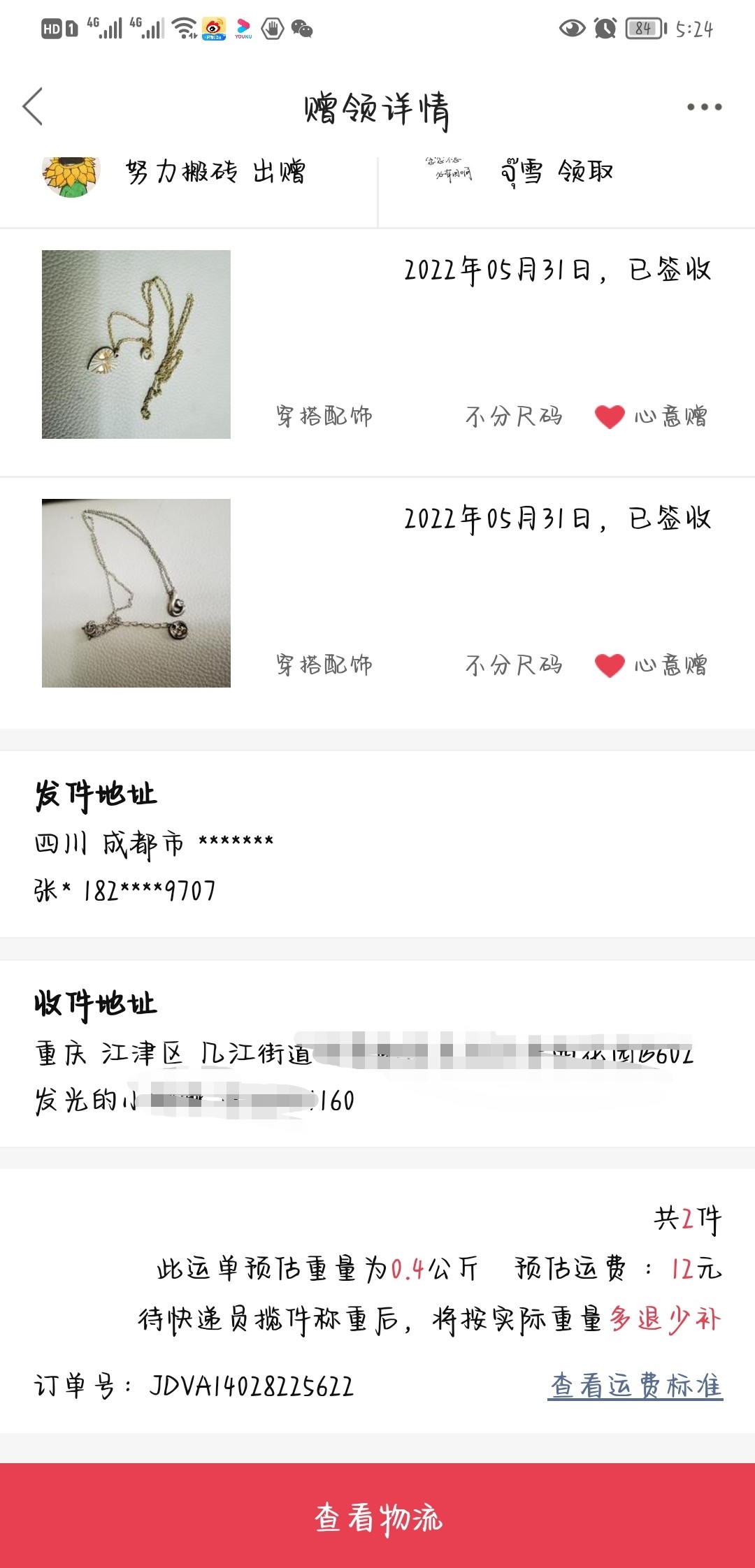
Task: Open the silver necklace item
Action: [x=136, y=593]
